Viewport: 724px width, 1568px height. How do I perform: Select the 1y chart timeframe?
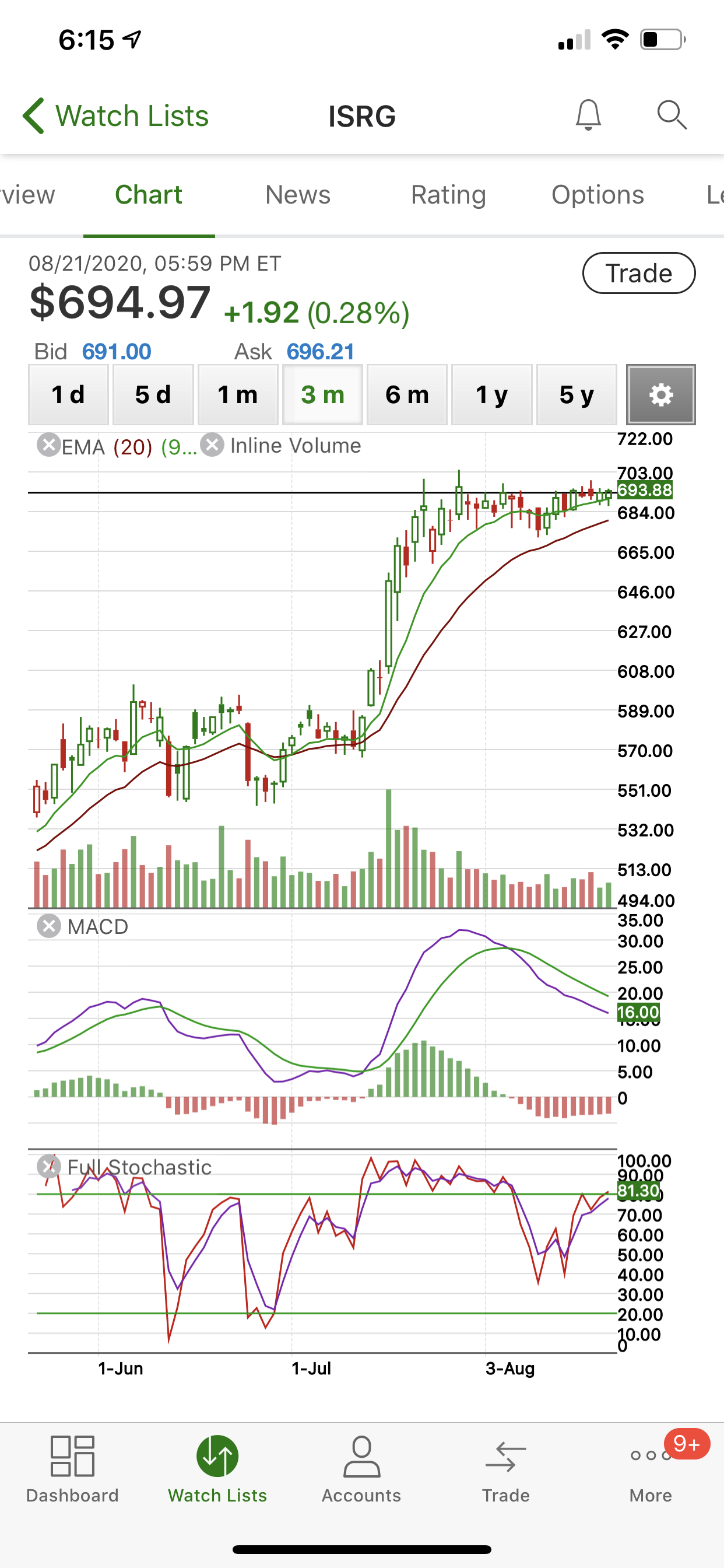pos(491,395)
